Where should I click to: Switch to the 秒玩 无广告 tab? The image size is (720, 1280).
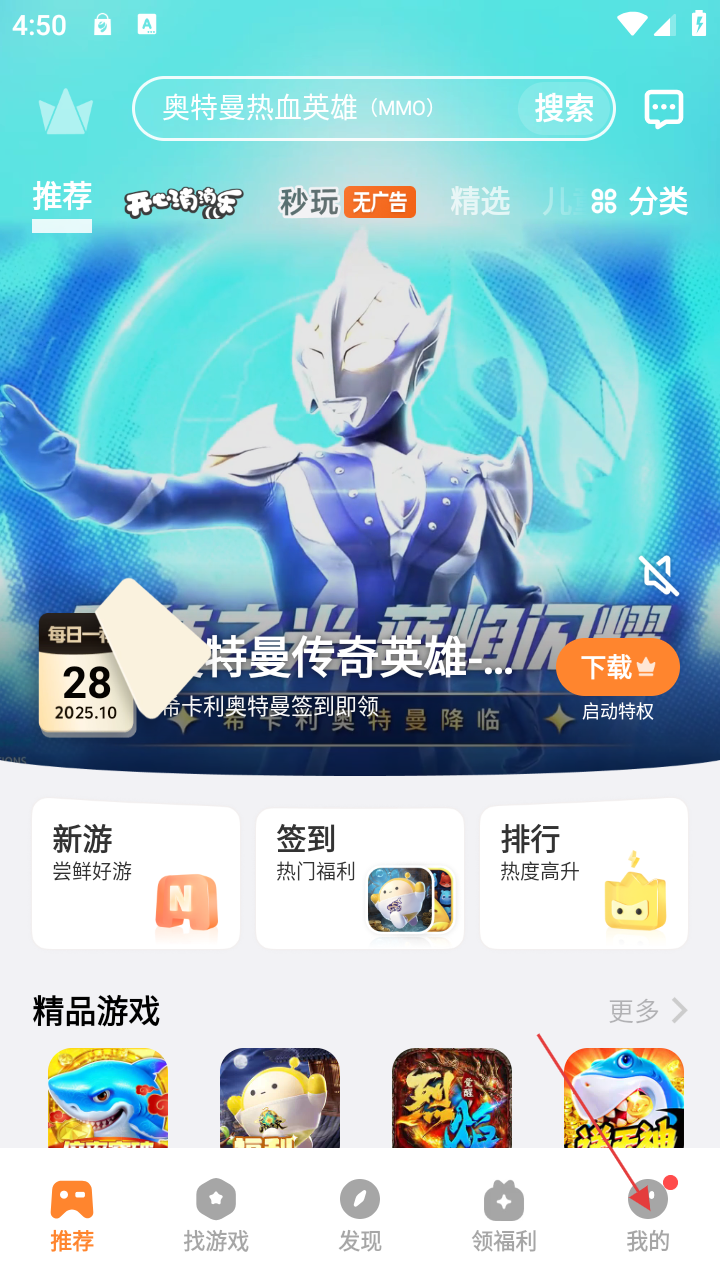pos(347,202)
